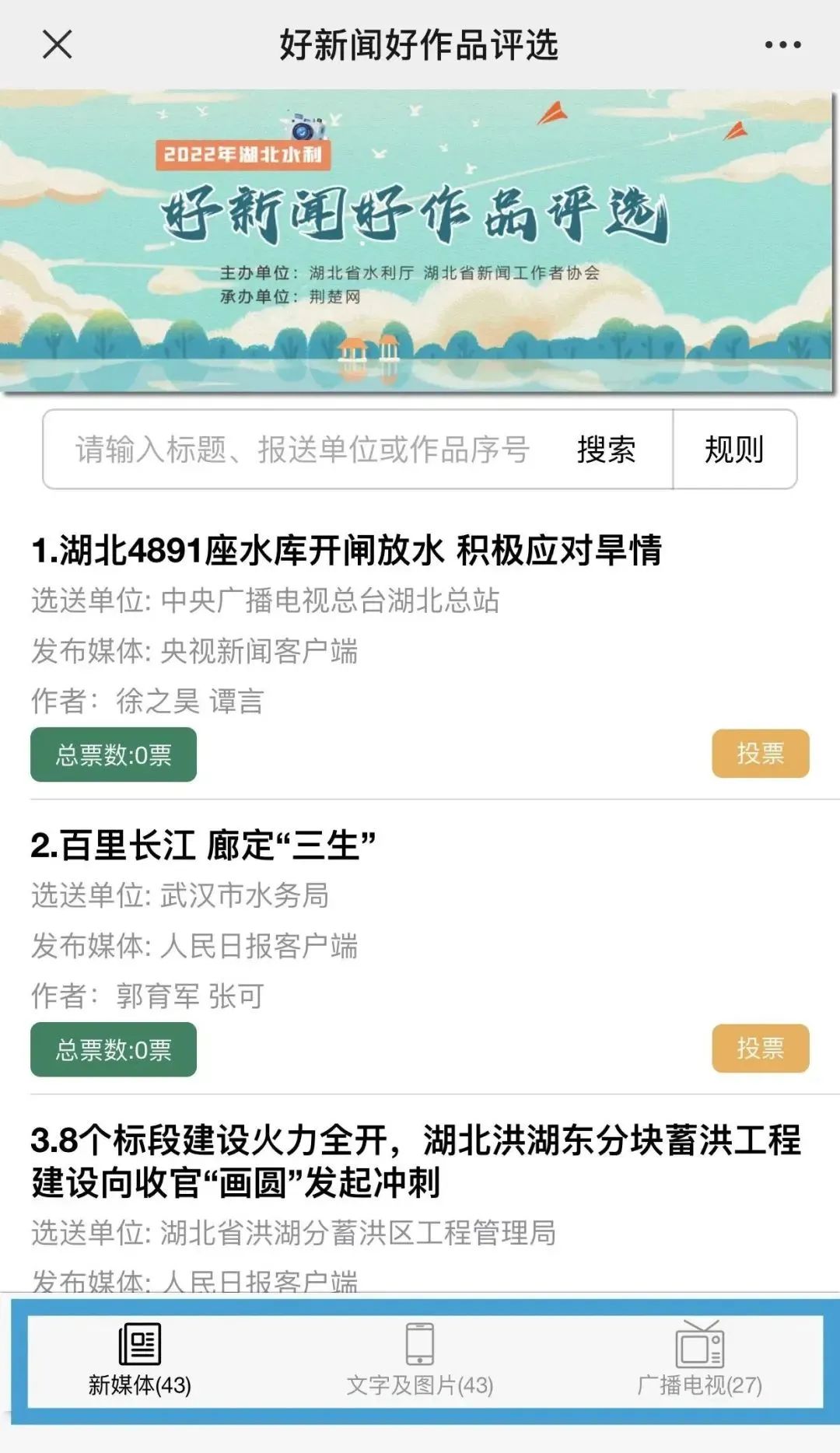Image resolution: width=840 pixels, height=1453 pixels.
Task: Close the 好新闻好作品评选 page
Action: 57,44
